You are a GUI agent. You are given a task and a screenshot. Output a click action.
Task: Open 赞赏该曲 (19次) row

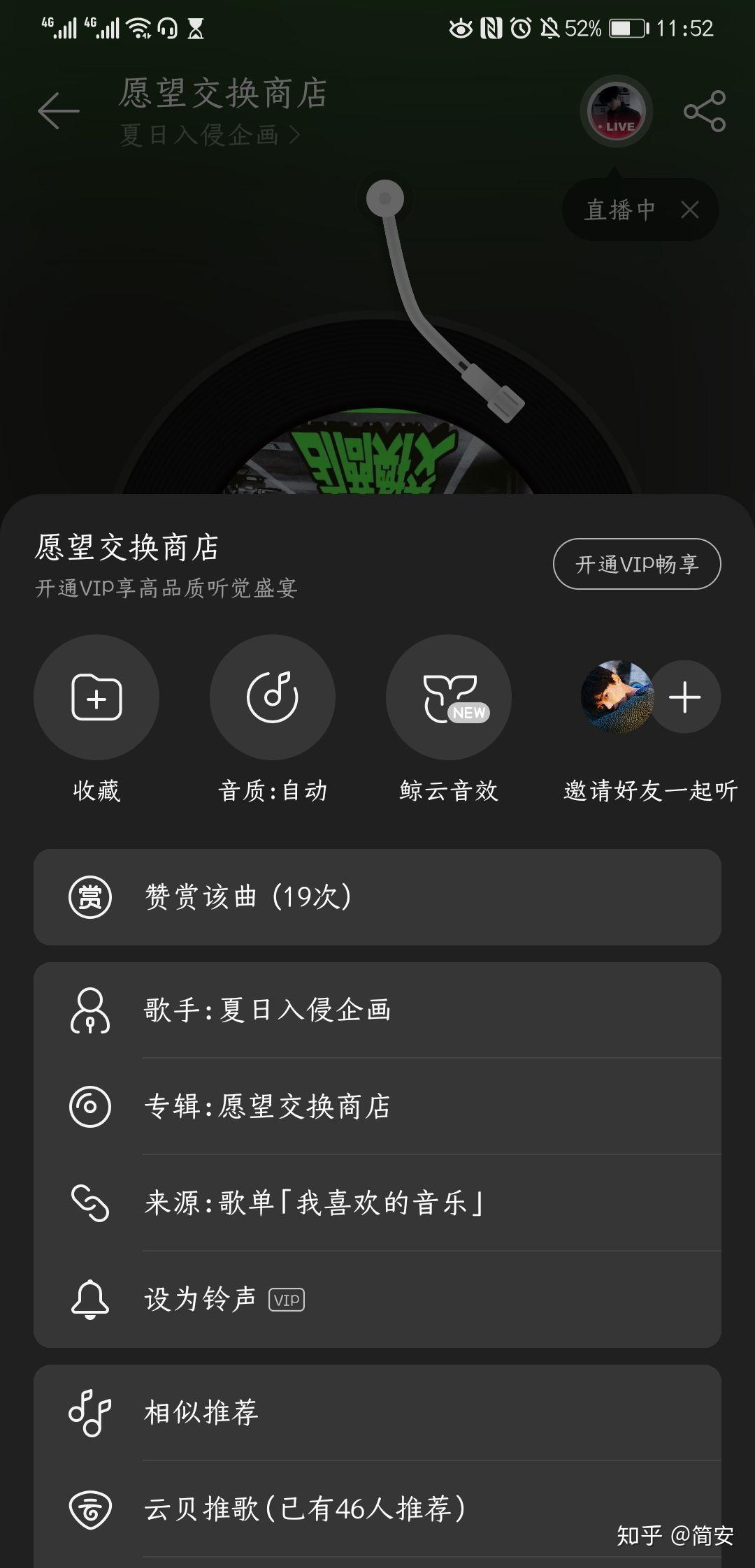[377, 897]
